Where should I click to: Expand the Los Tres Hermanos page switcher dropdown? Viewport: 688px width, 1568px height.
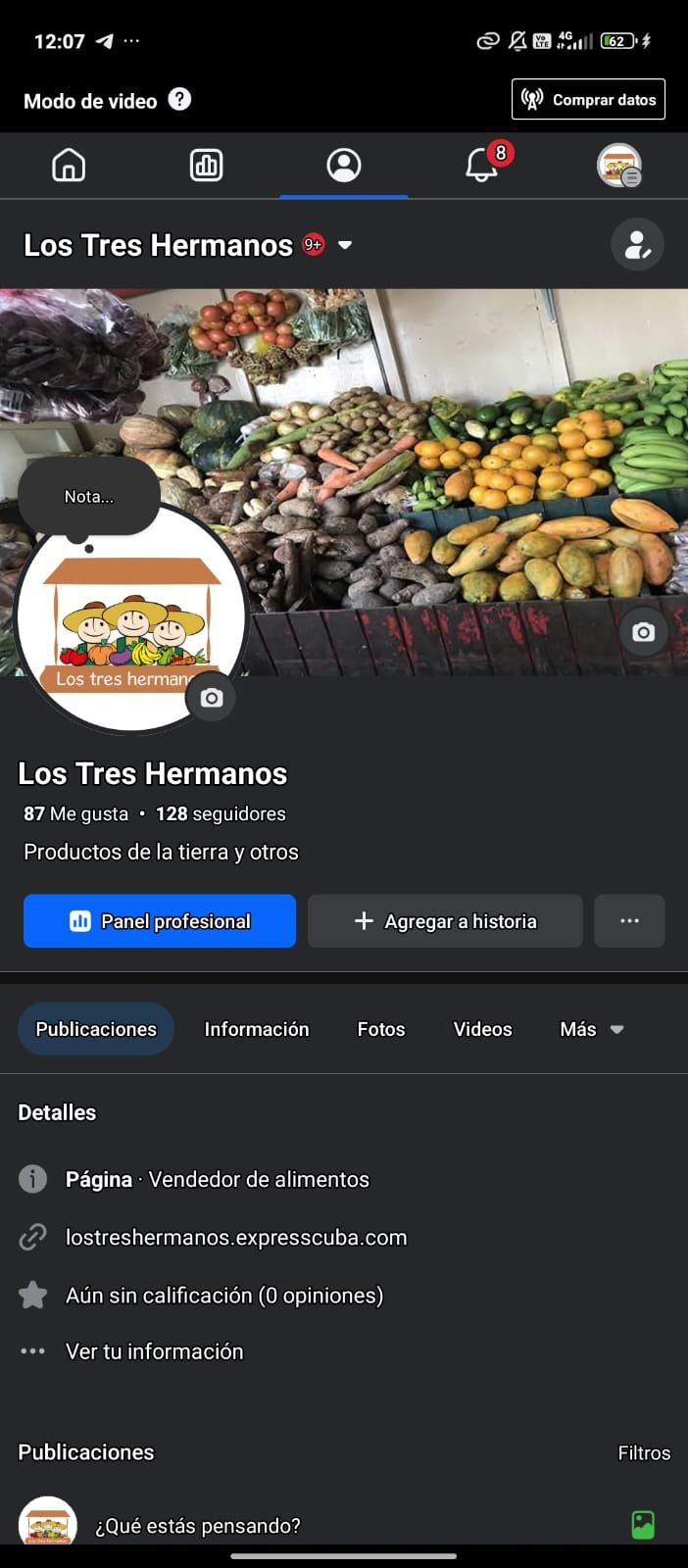[345, 245]
